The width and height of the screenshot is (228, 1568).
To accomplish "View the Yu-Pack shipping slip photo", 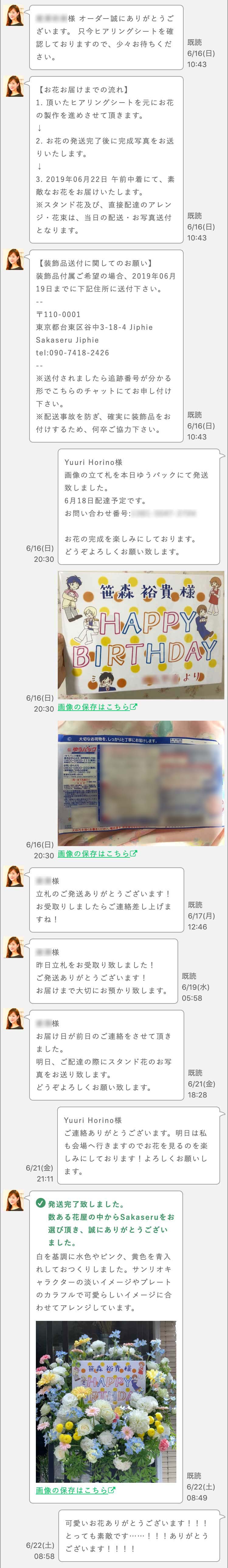I will (140, 783).
